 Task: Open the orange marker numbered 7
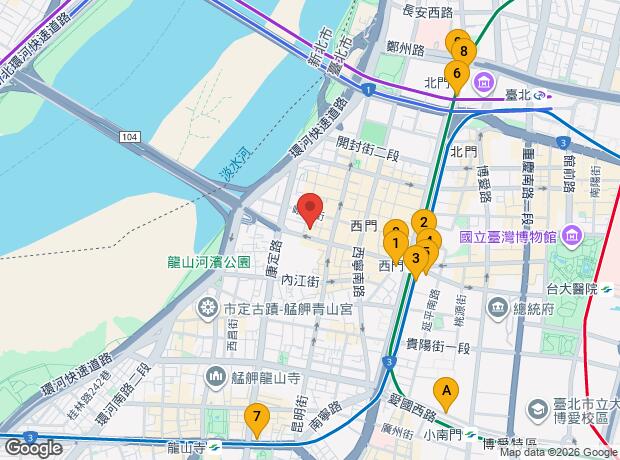(x=257, y=417)
